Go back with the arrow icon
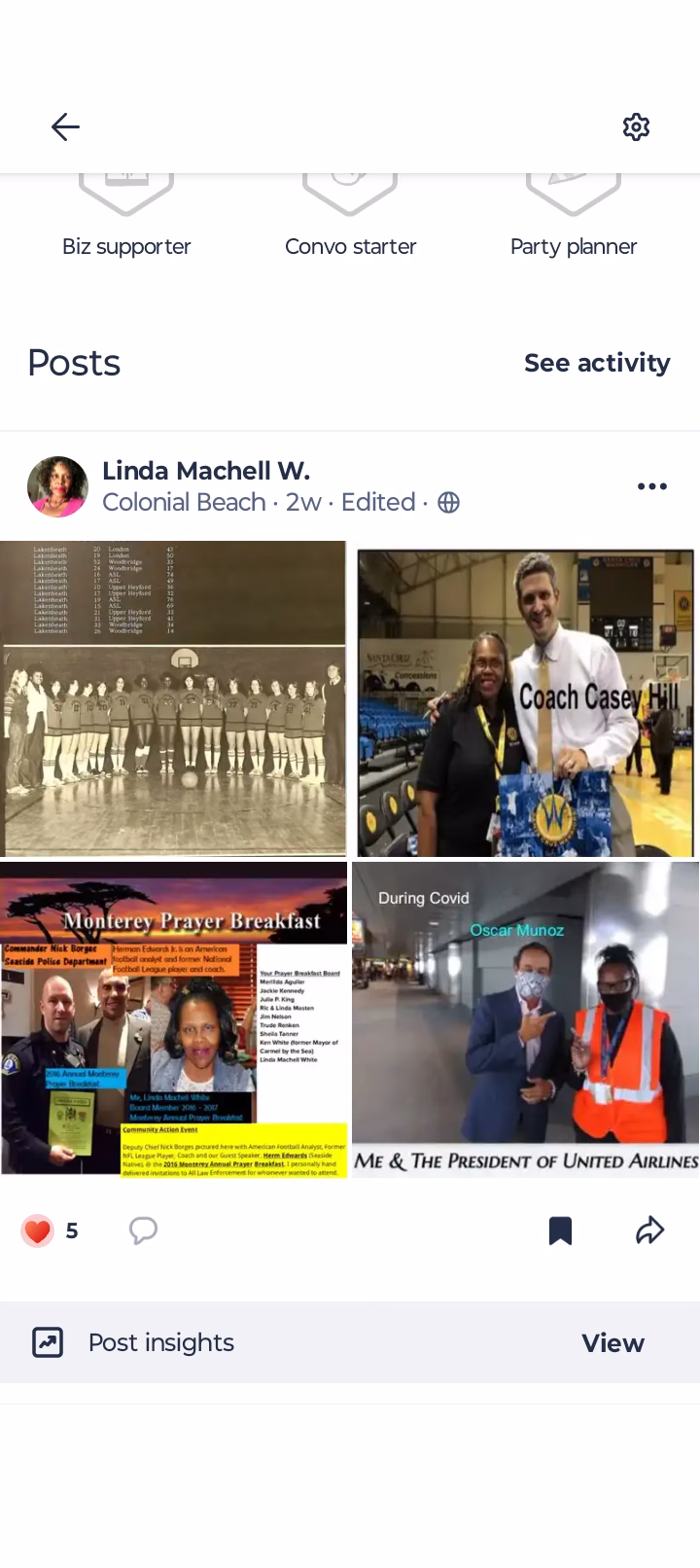The width and height of the screenshot is (700, 1568). pyautogui.click(x=65, y=126)
